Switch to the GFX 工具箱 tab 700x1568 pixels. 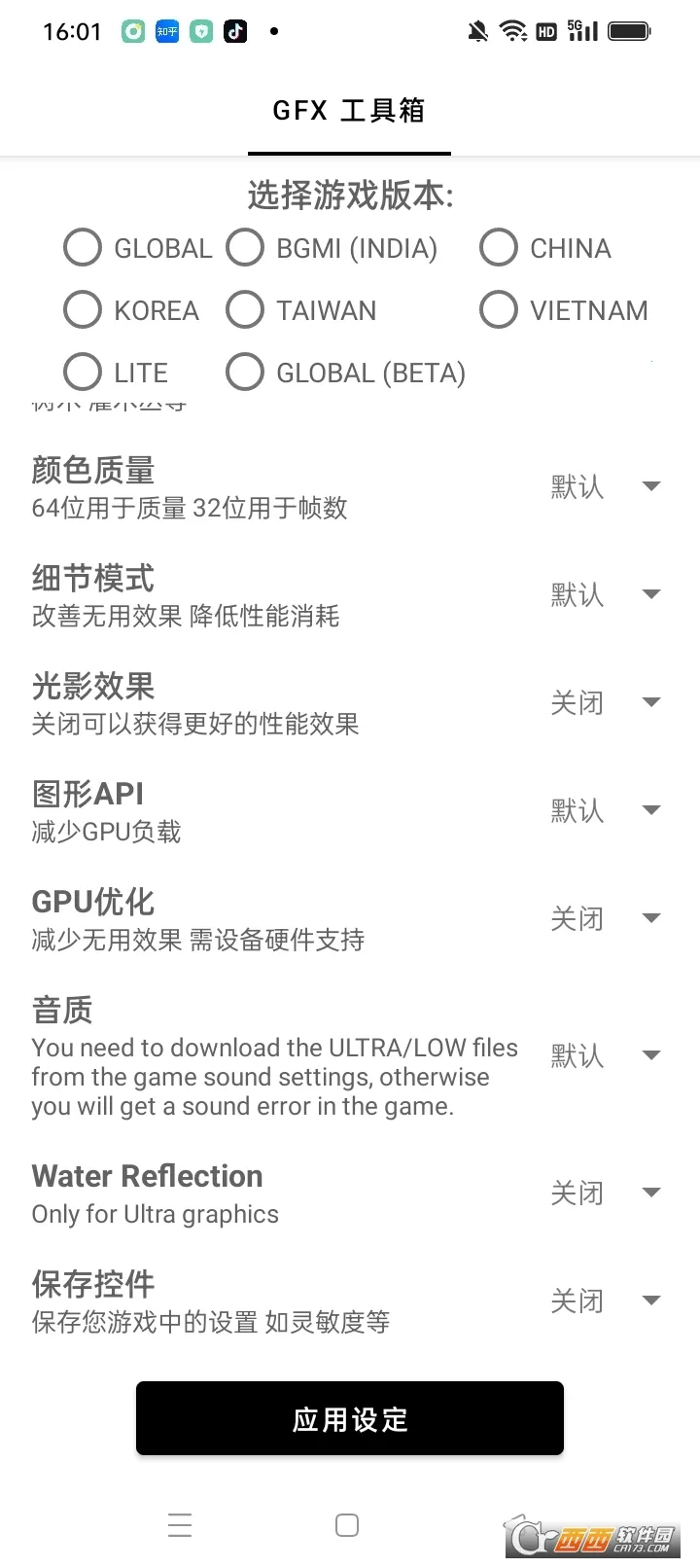tap(349, 110)
